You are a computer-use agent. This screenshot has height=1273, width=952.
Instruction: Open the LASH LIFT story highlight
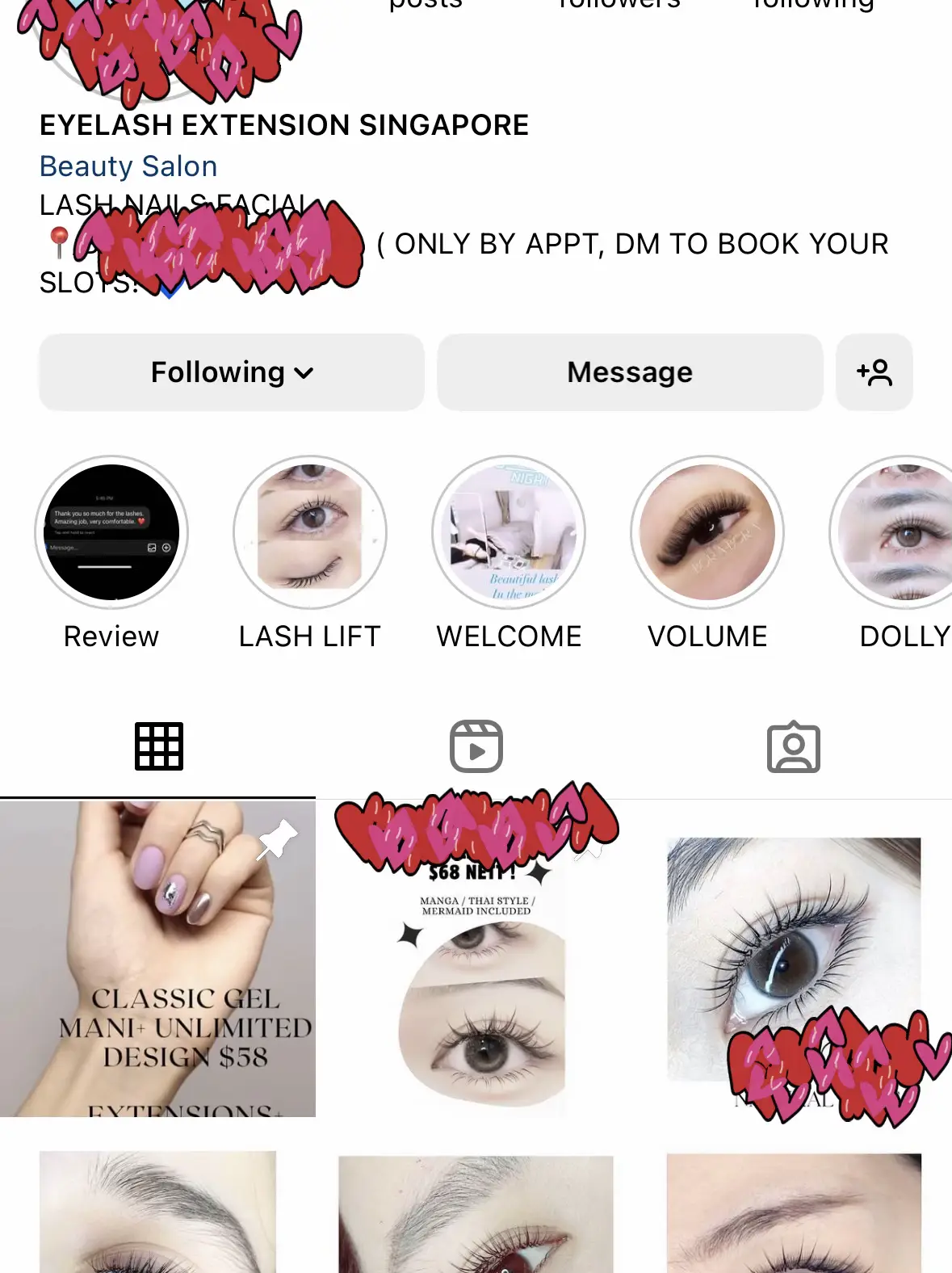310,532
